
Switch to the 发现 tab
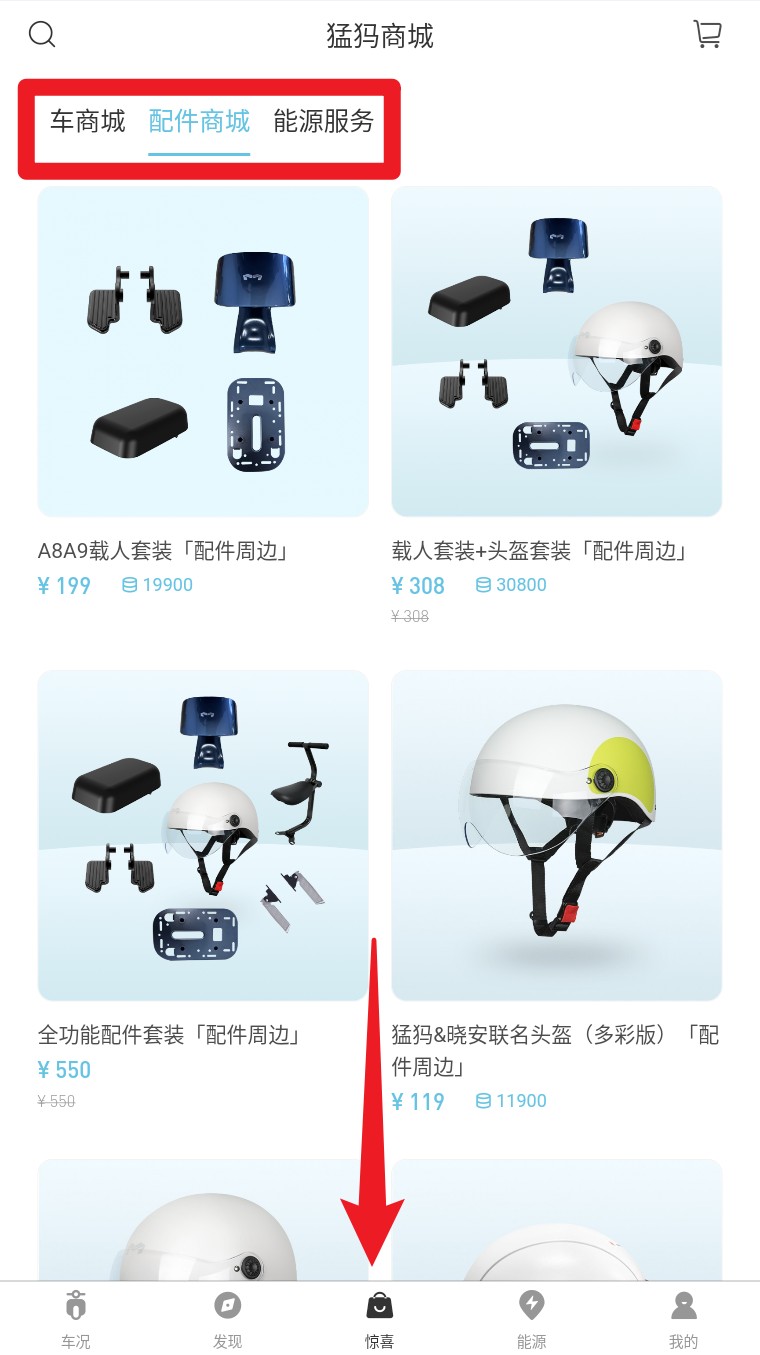tap(228, 1319)
